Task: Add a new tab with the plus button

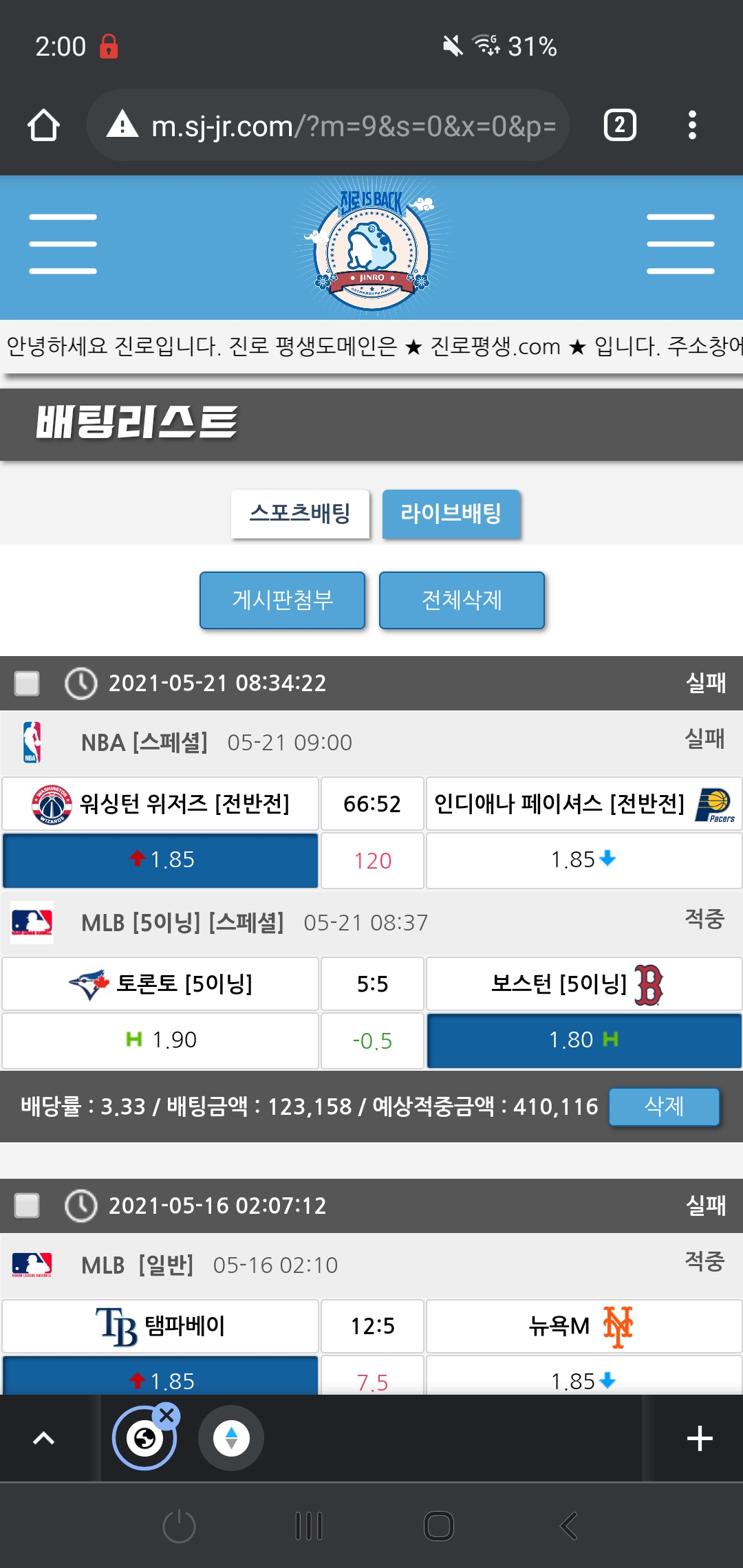Action: click(699, 1438)
